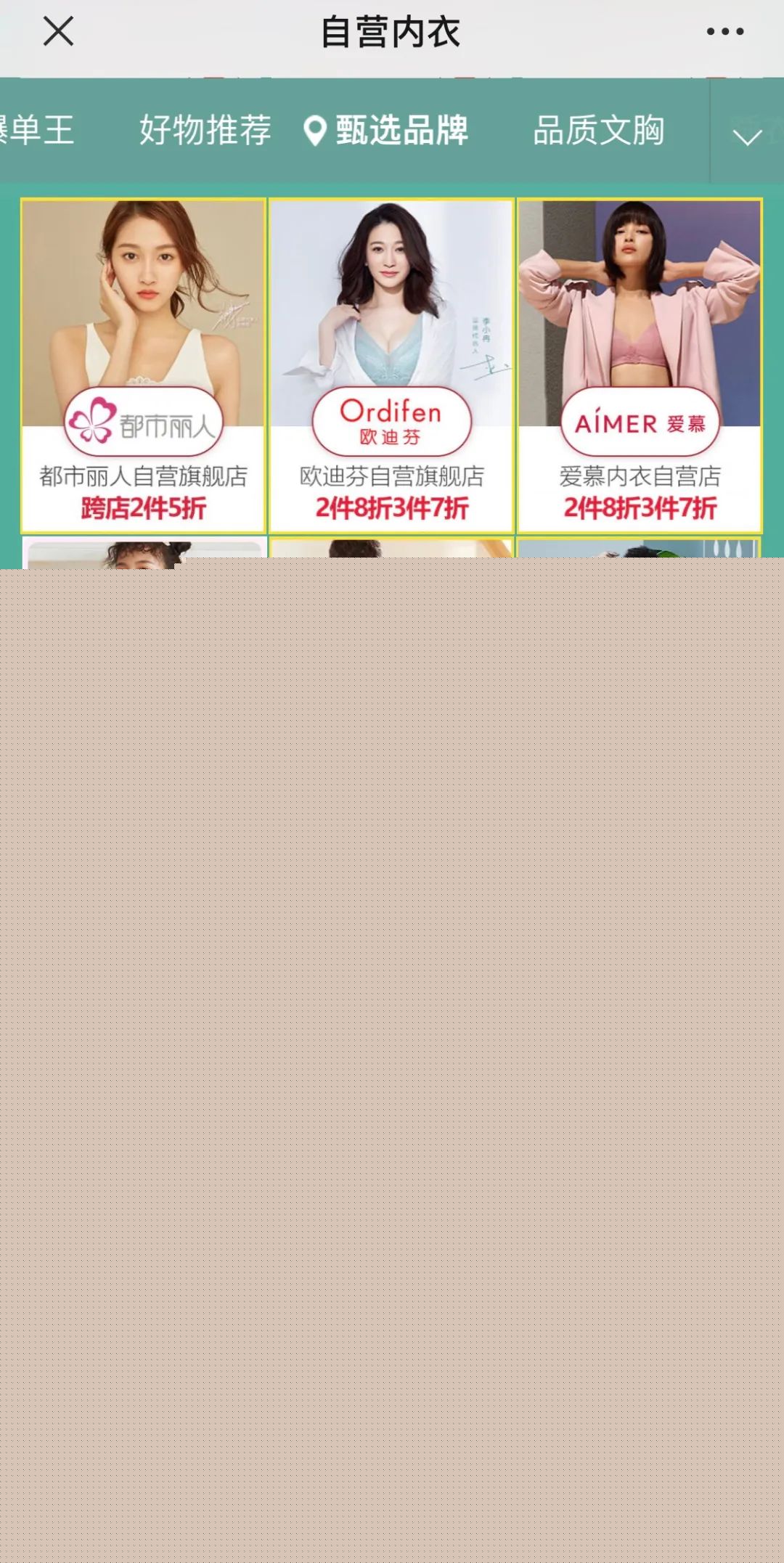Open 都市丽人自营旗舰店 brand card

(144, 366)
